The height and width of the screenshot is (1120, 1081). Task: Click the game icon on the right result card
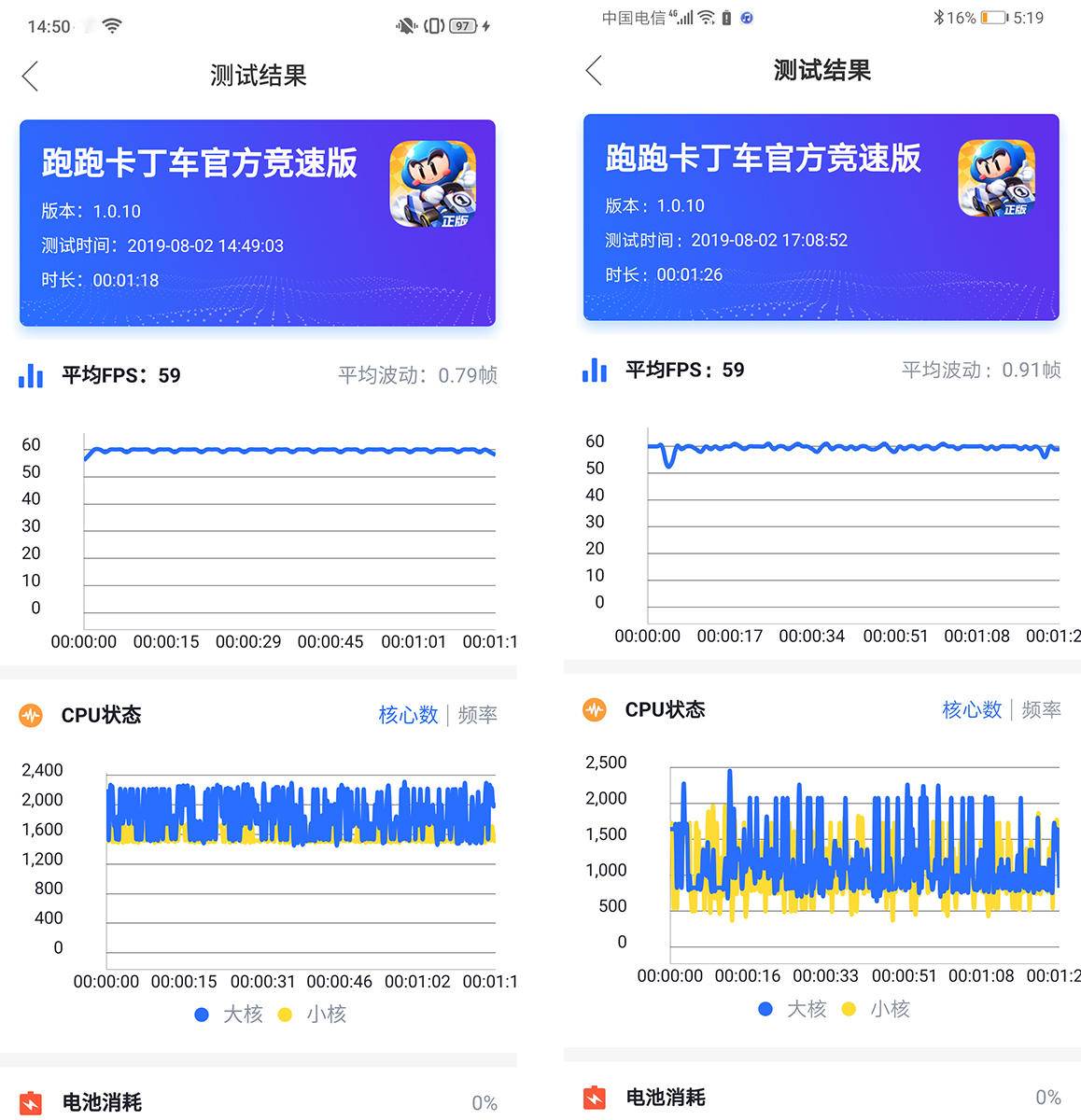(x=993, y=180)
